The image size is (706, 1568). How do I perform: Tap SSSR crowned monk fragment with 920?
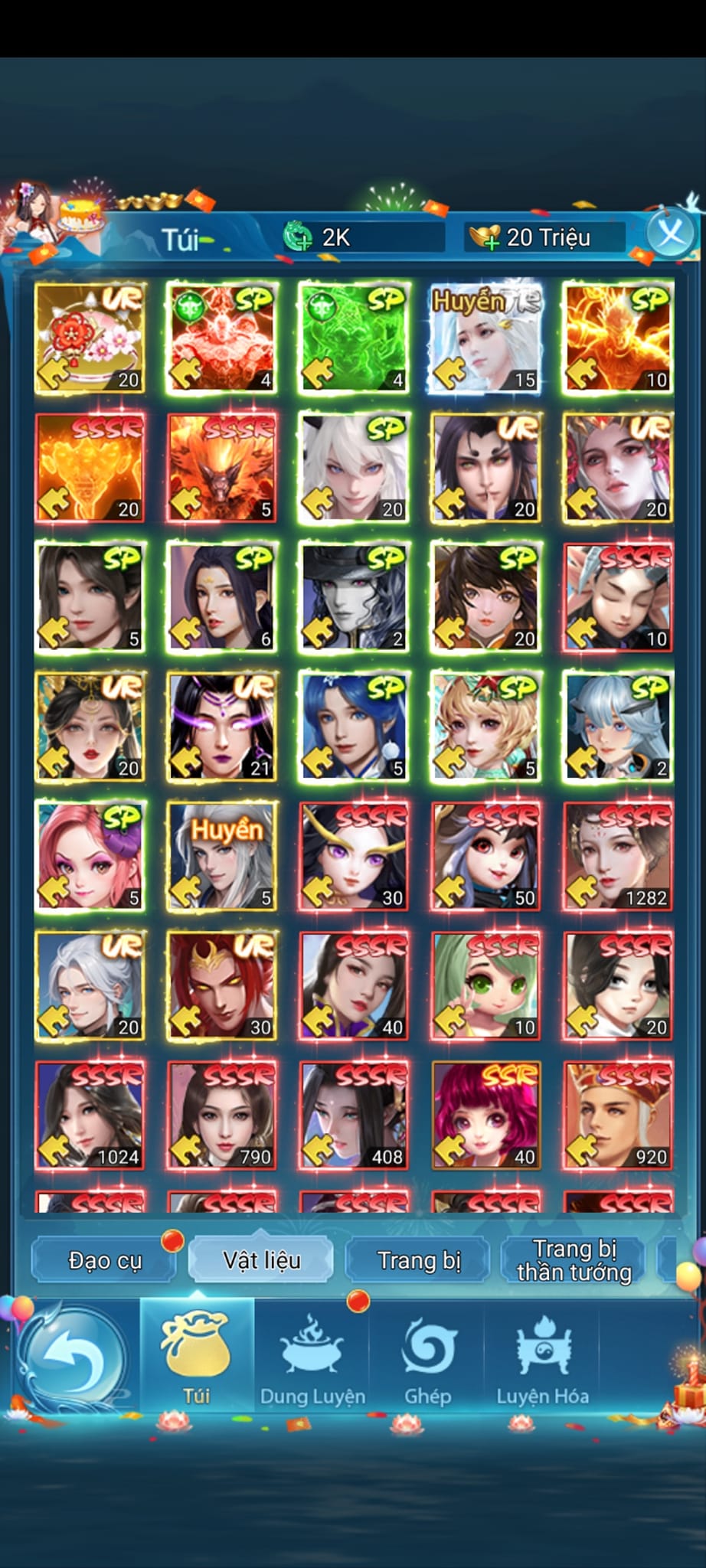618,1115
